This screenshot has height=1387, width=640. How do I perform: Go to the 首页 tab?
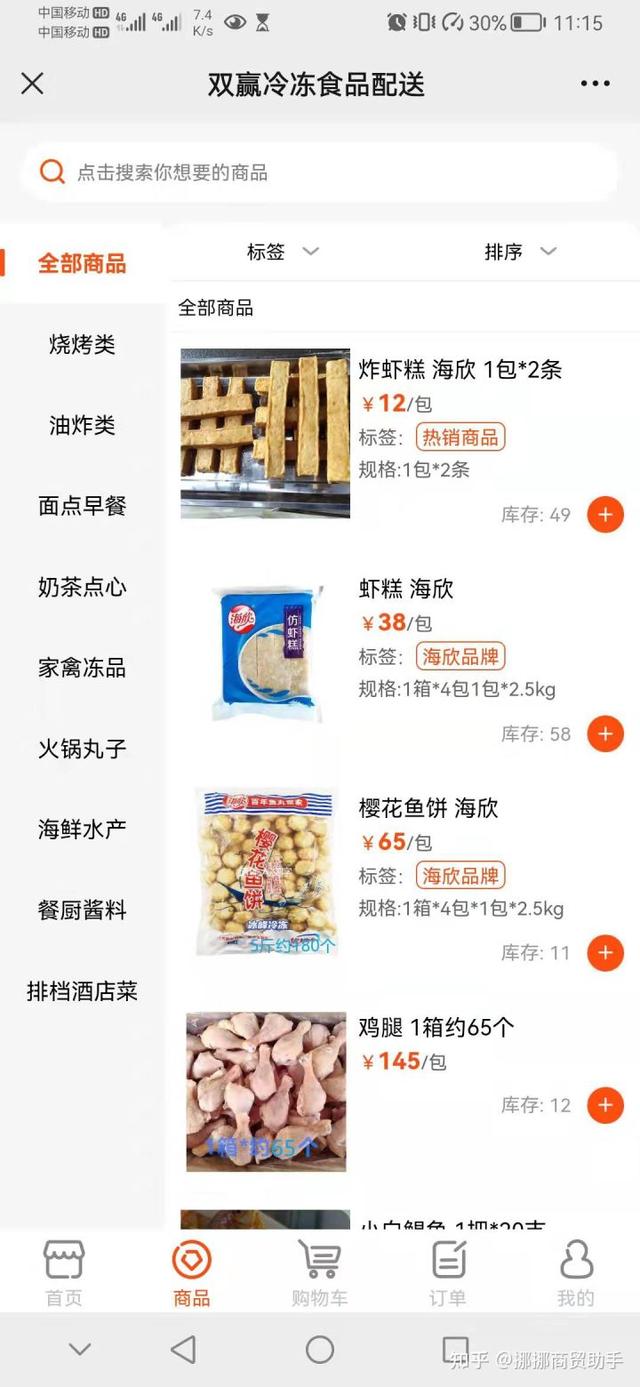[x=64, y=1272]
